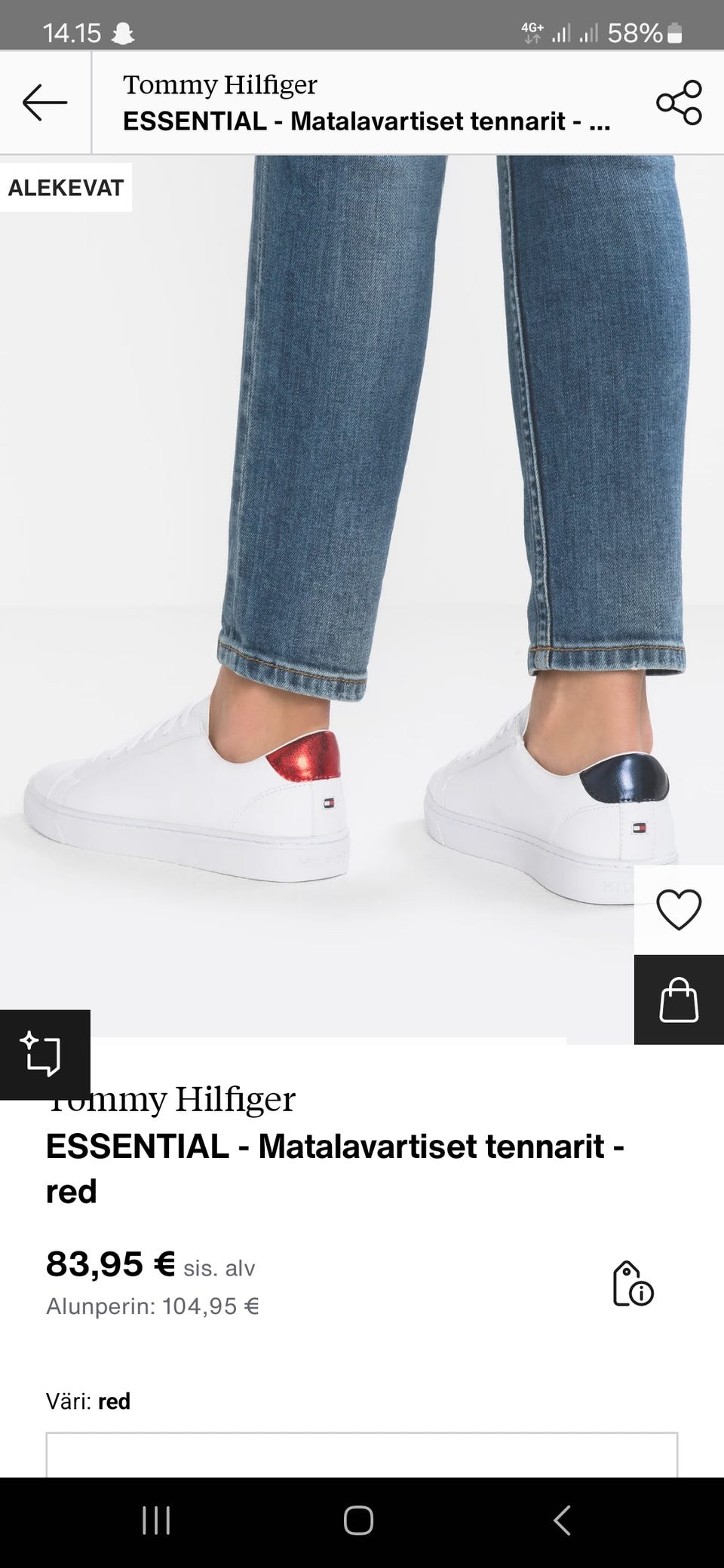Add the sneakers to the wishlist heart
The height and width of the screenshot is (1568, 724).
(x=679, y=909)
